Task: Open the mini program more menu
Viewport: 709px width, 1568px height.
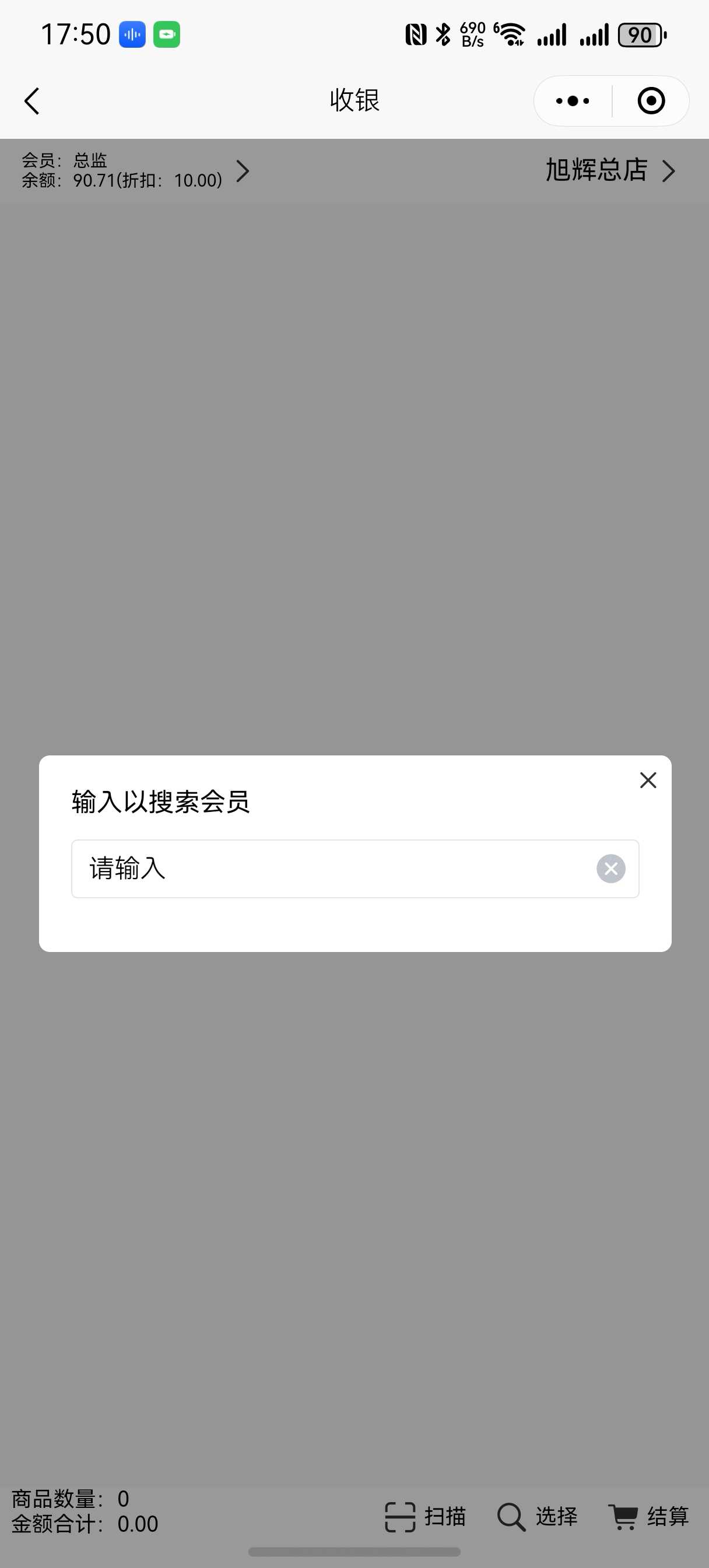Action: pos(573,101)
